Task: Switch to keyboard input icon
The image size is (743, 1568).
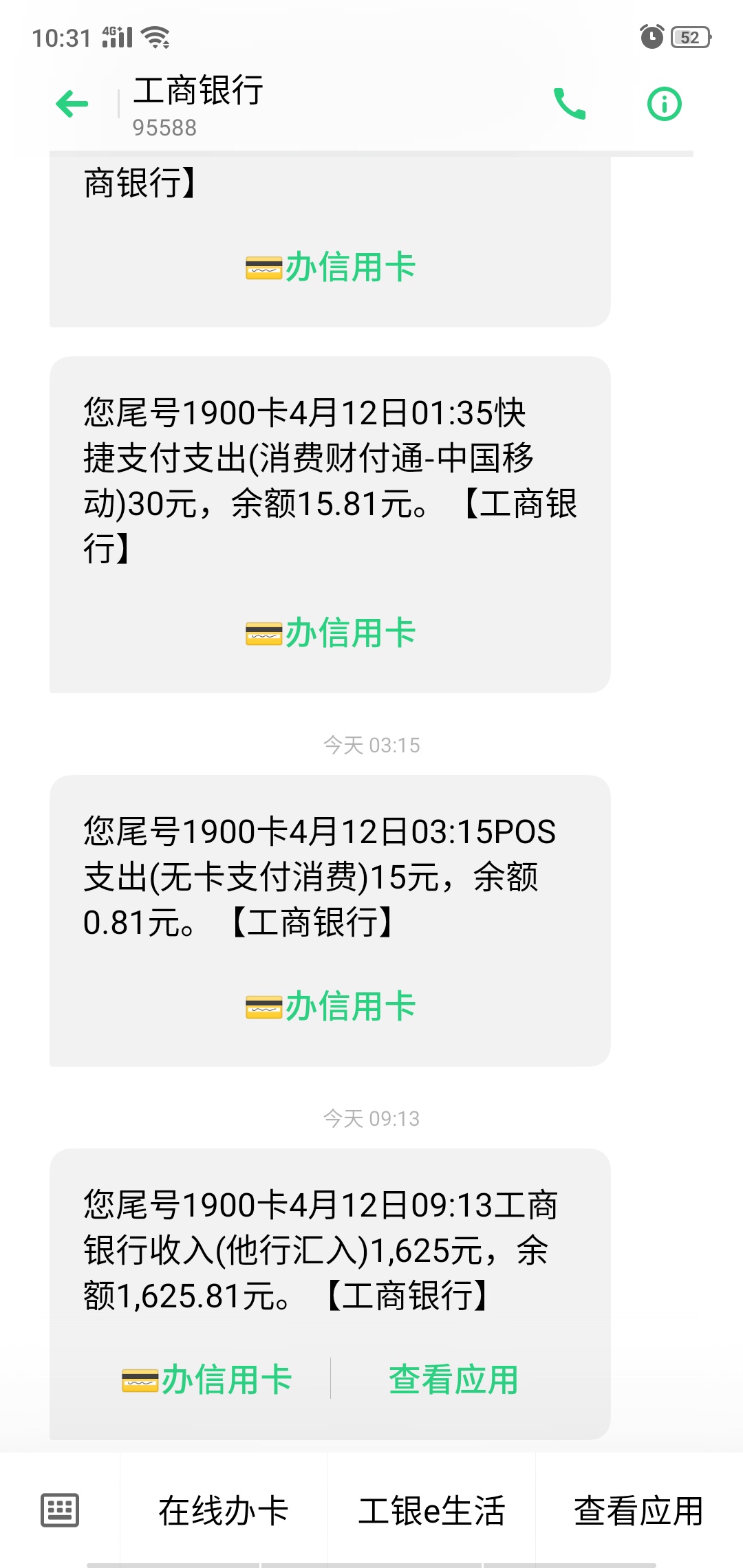Action: [x=60, y=1510]
